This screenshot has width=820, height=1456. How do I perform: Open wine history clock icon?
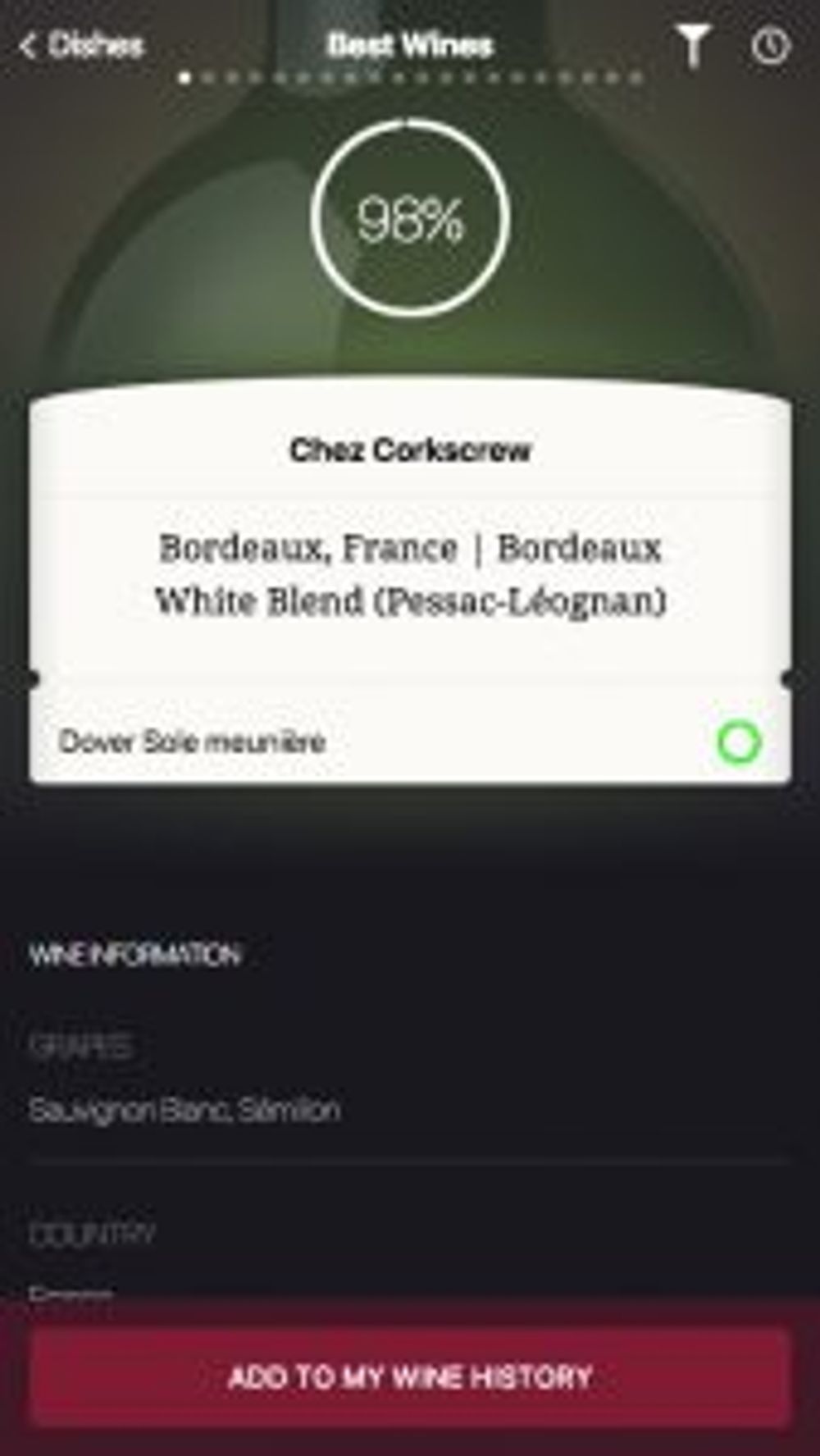coord(770,45)
